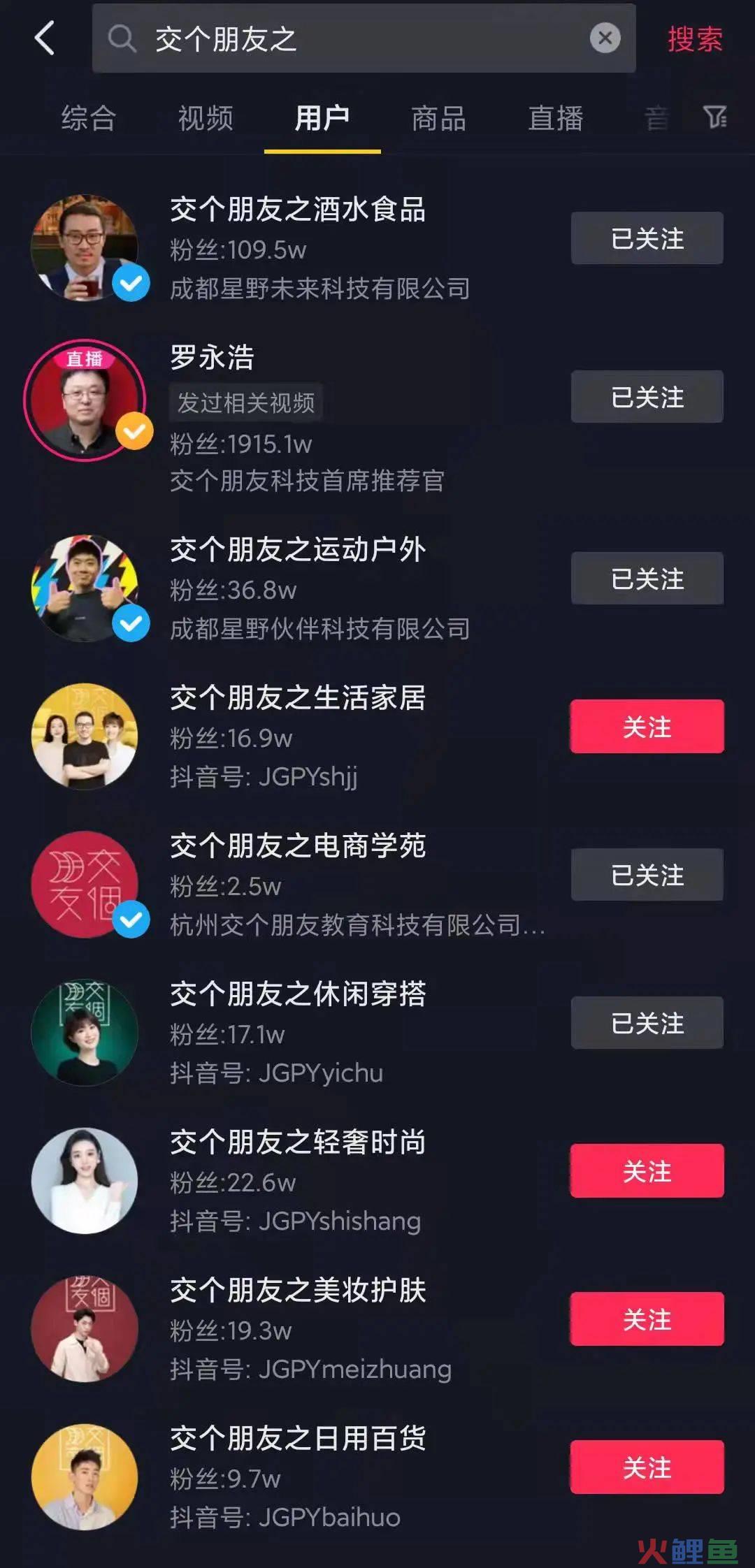Follow 交个朋友之日用百货
This screenshot has width=755, height=1568.
(647, 1467)
